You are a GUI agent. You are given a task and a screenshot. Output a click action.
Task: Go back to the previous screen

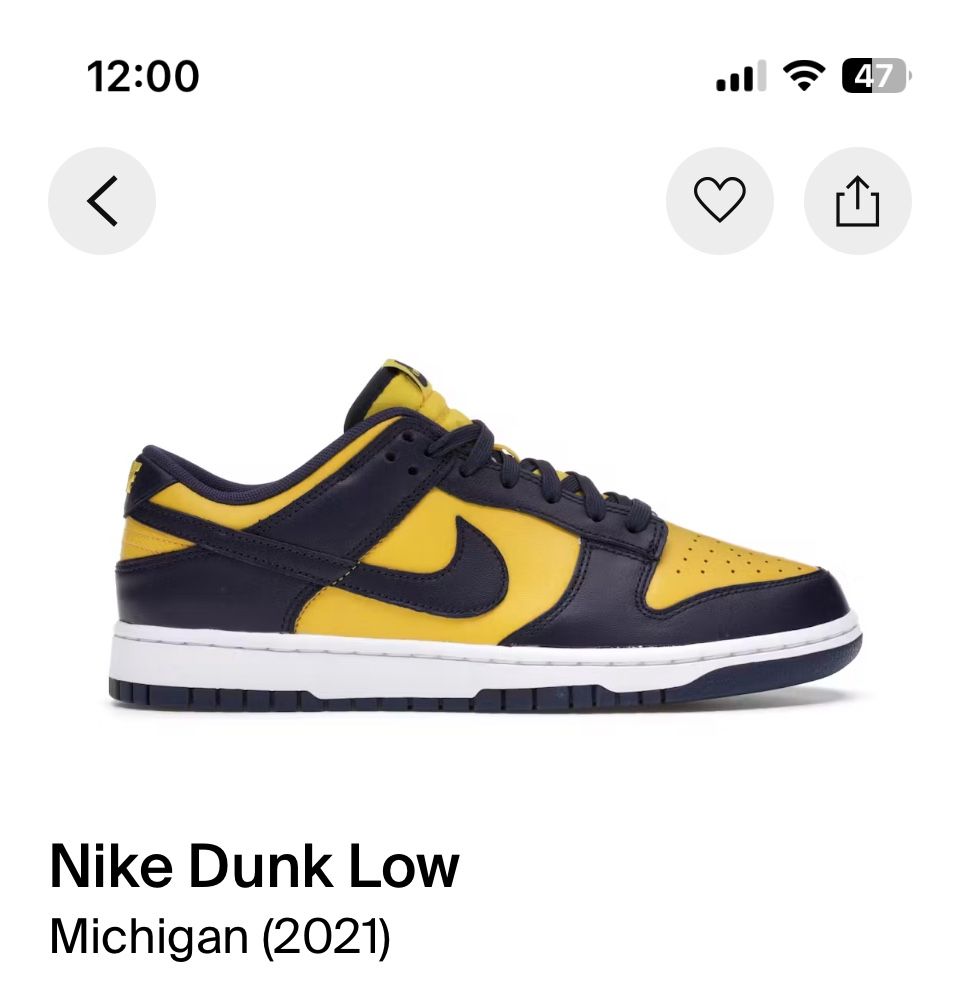tap(102, 200)
